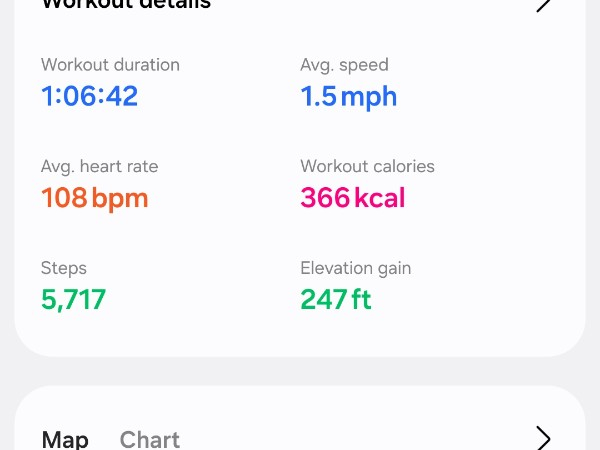Open the Workout details chevron
The image size is (600, 450).
tap(543, 5)
